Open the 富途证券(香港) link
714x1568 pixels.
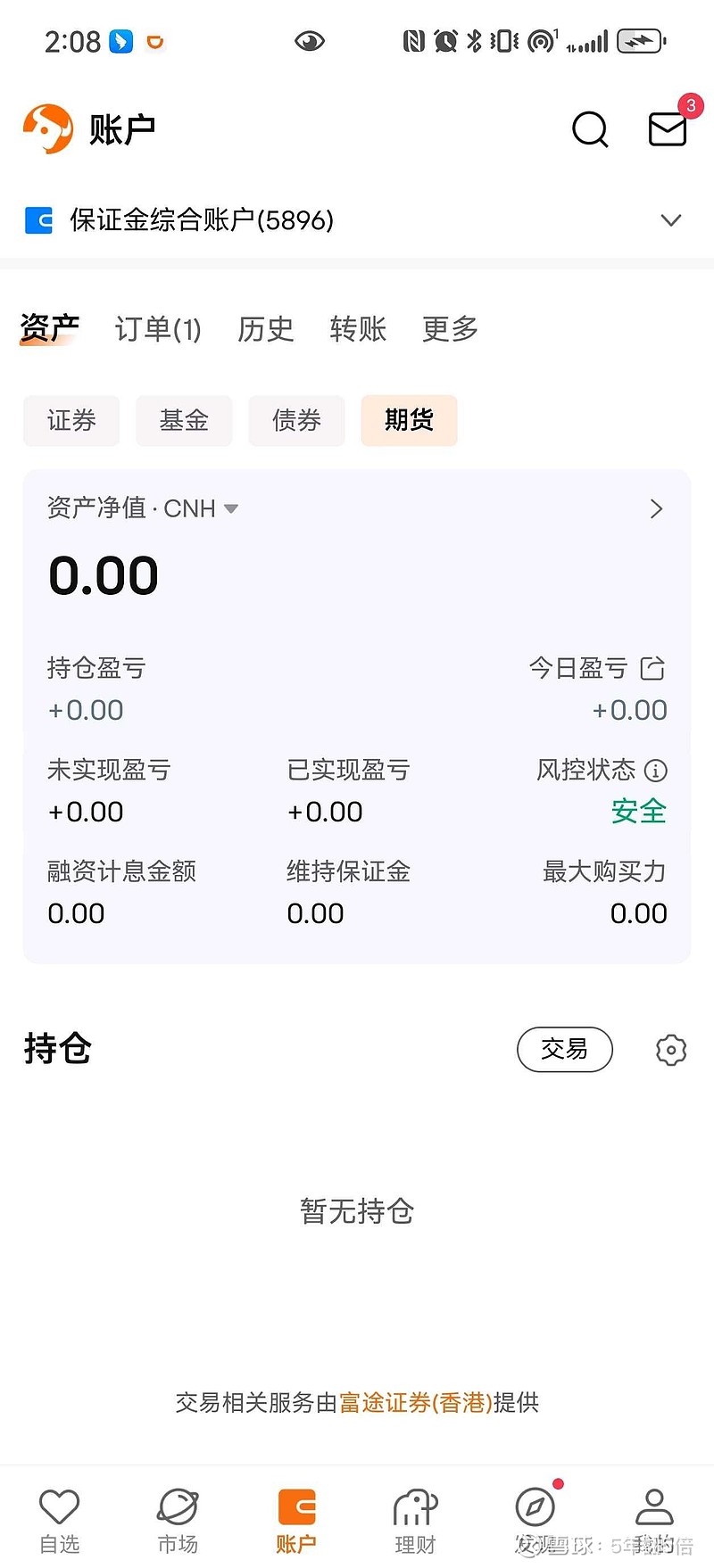point(415,1403)
